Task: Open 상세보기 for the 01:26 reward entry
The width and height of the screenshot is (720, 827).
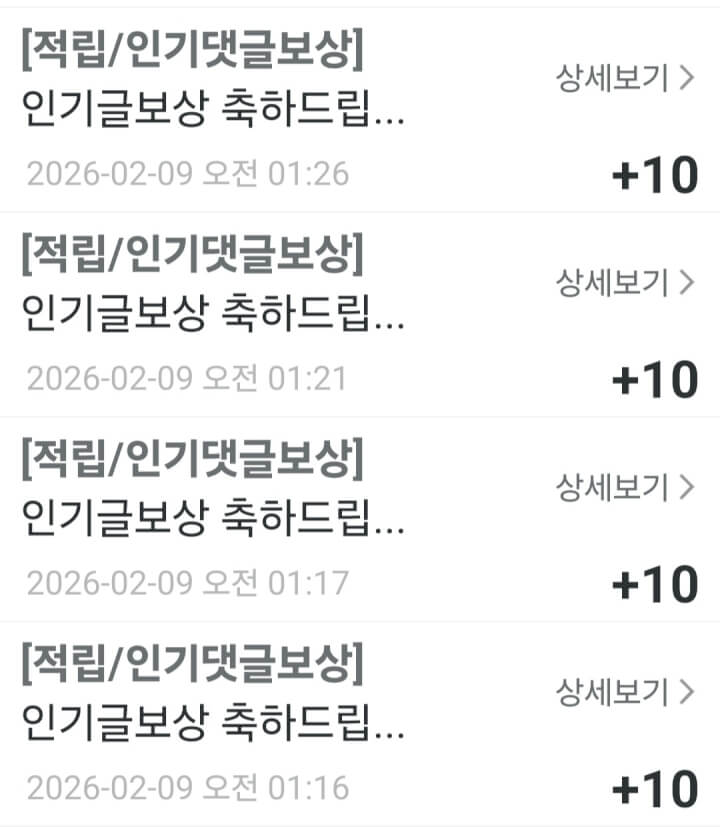Action: (624, 79)
